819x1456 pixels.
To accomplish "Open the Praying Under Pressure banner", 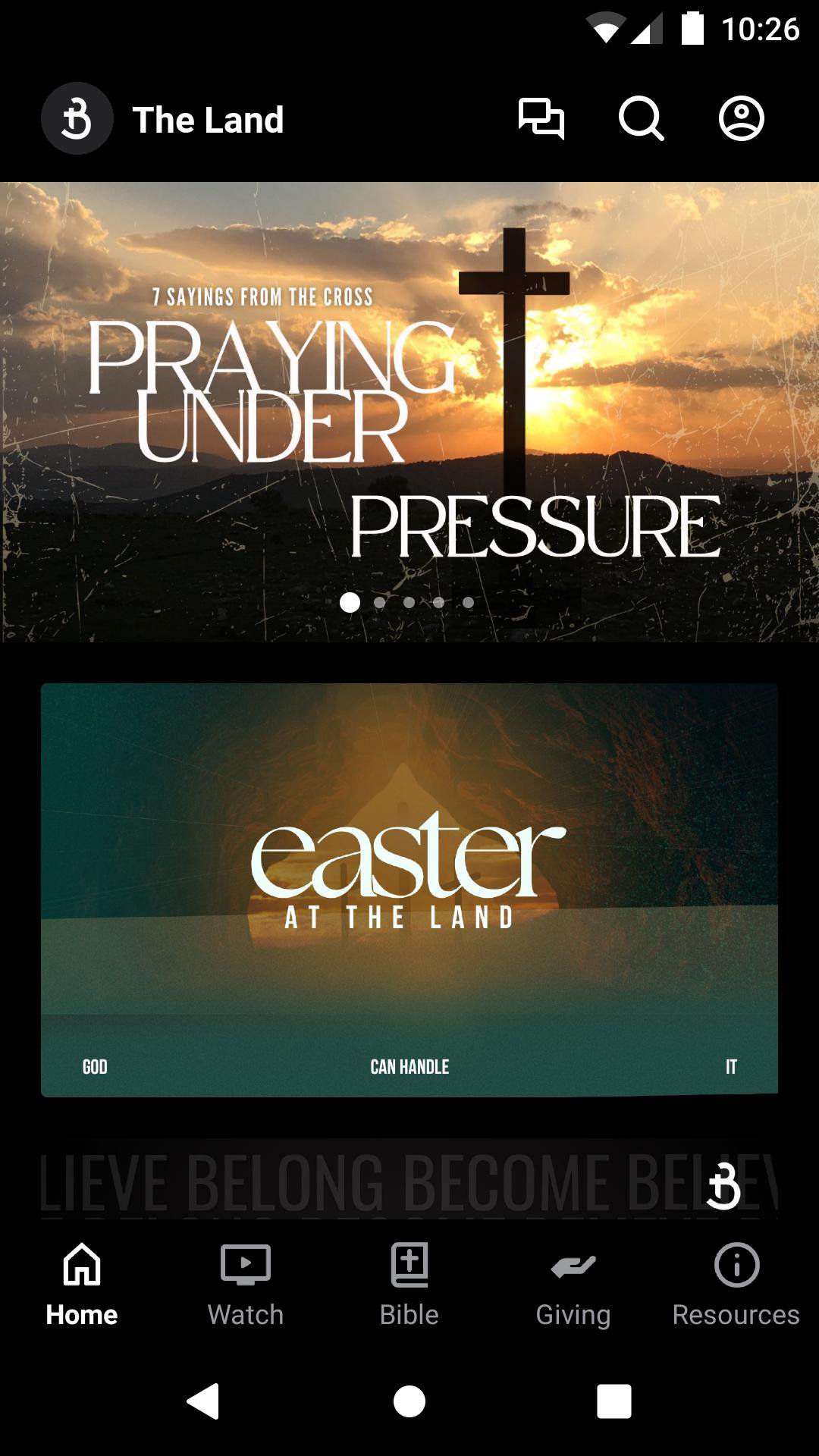I will pyautogui.click(x=409, y=412).
